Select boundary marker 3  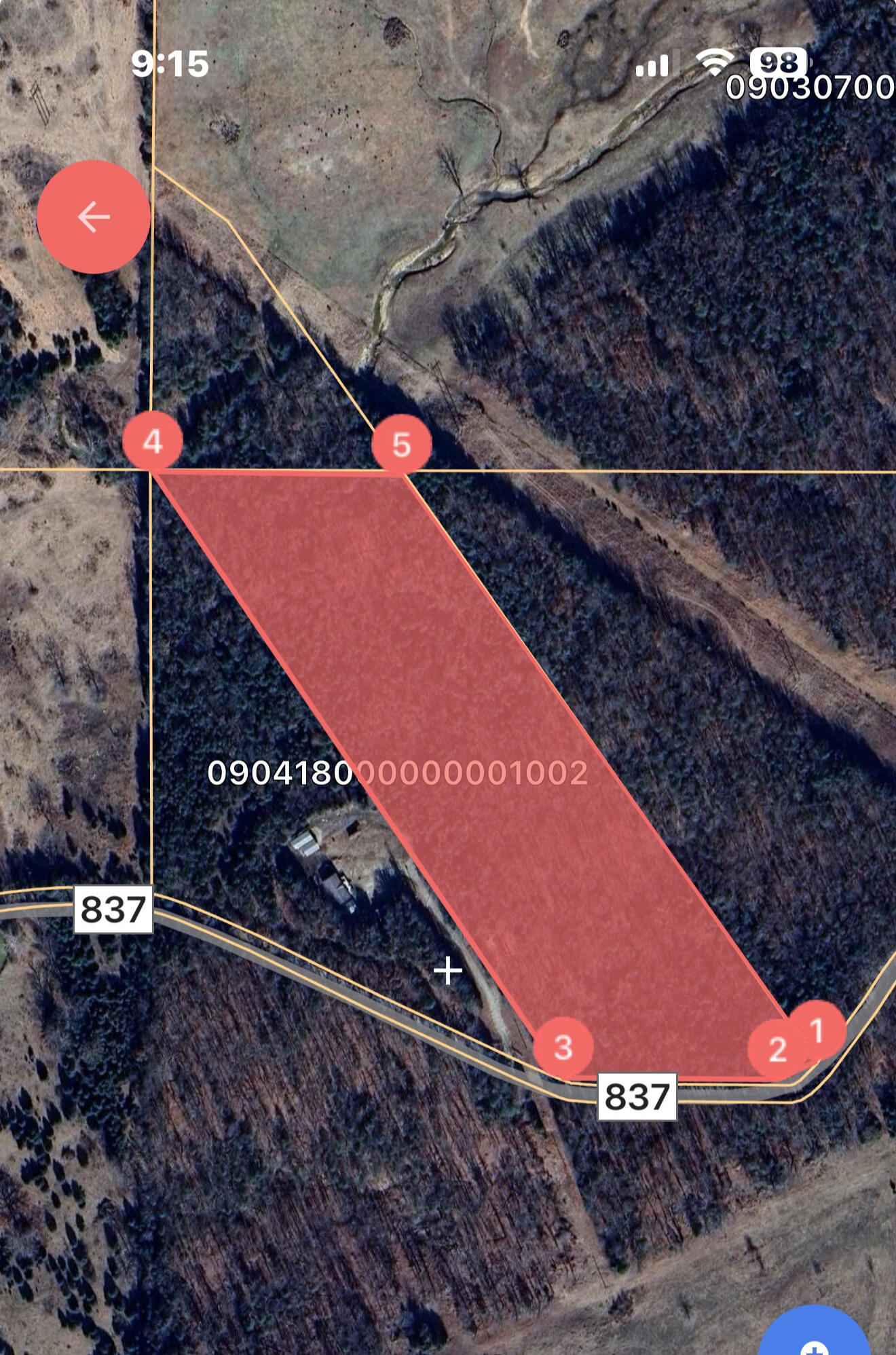562,1047
